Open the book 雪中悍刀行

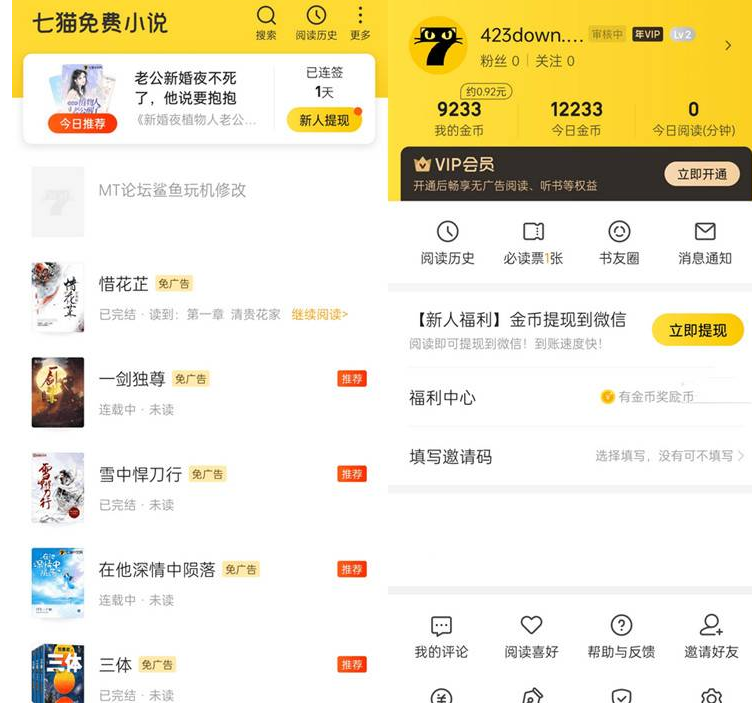pyautogui.click(x=140, y=474)
